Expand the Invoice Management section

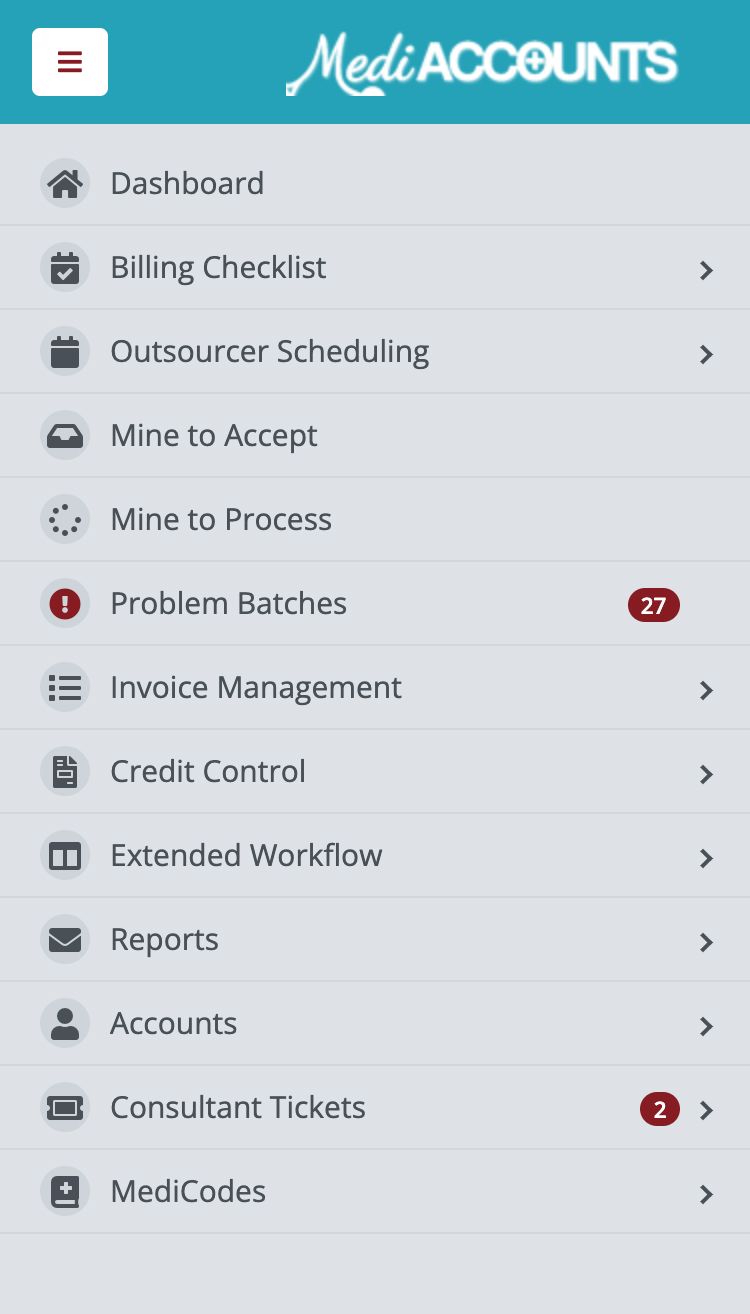click(x=255, y=688)
